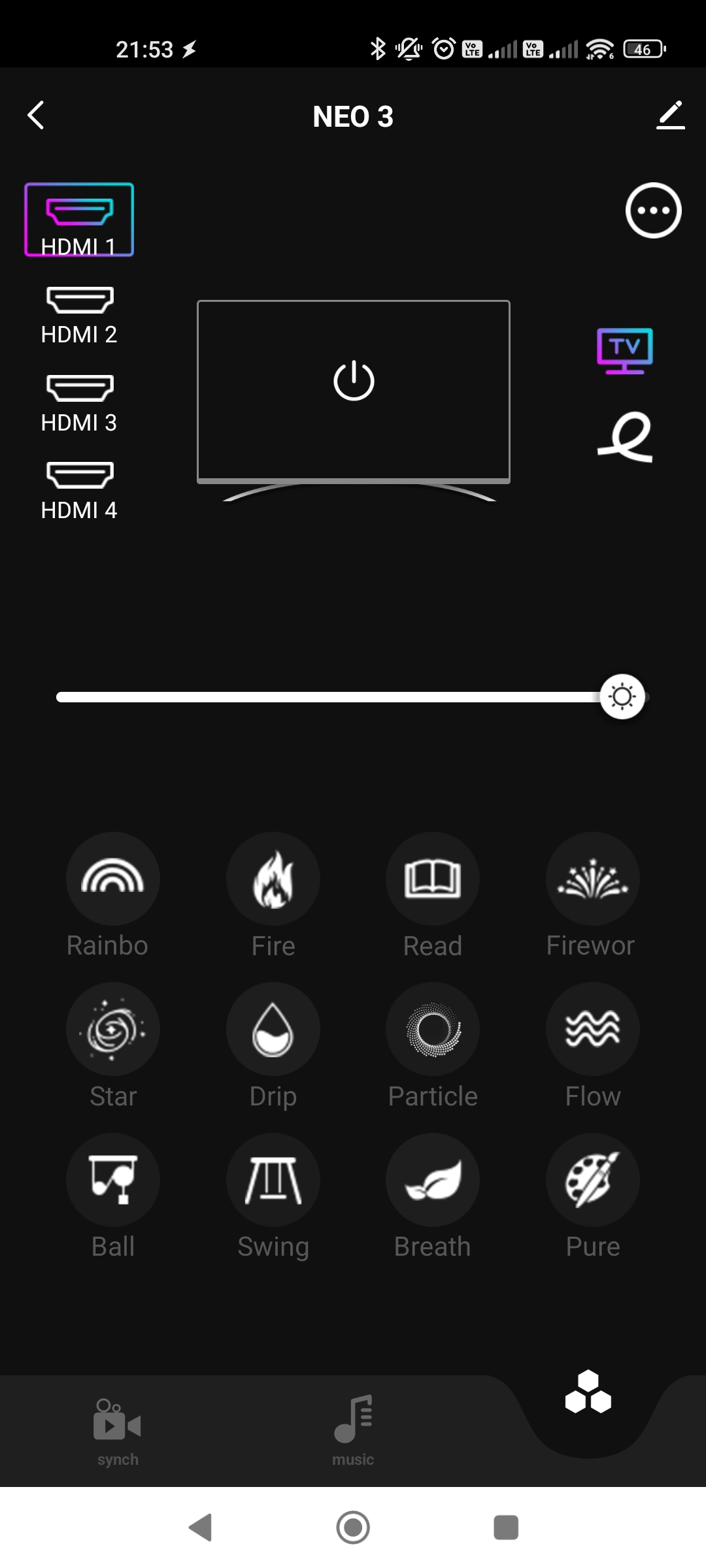This screenshot has height=1568, width=706.
Task: Adjust the brightness slider
Action: (622, 696)
